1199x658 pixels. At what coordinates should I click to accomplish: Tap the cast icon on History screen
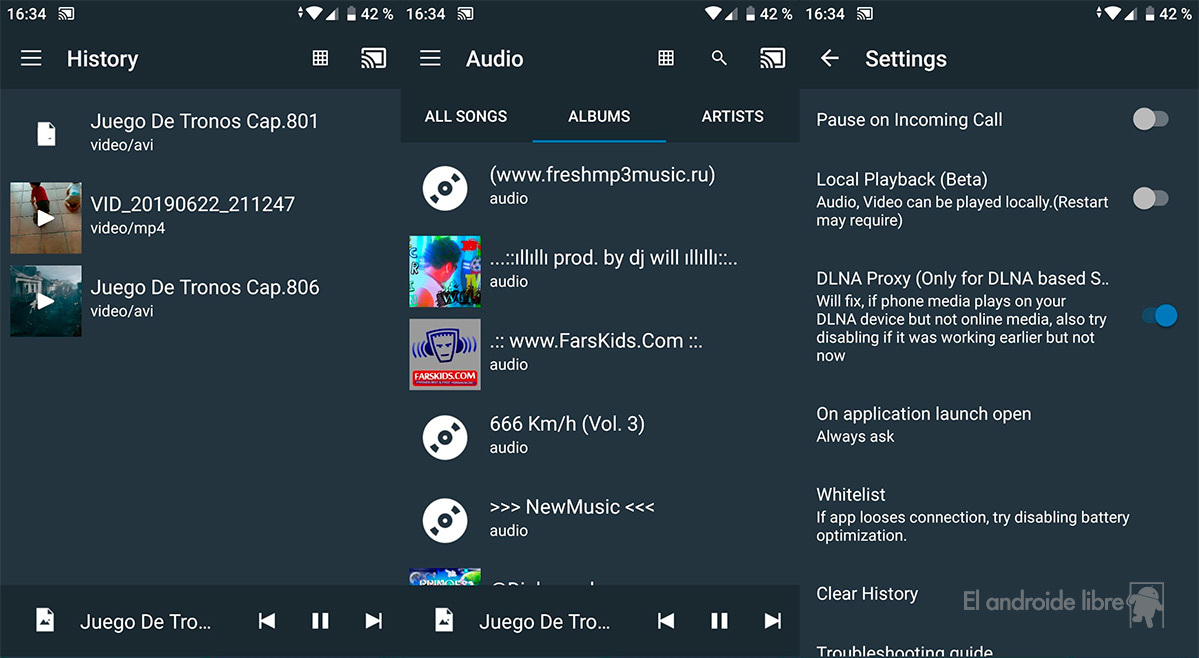tap(373, 59)
